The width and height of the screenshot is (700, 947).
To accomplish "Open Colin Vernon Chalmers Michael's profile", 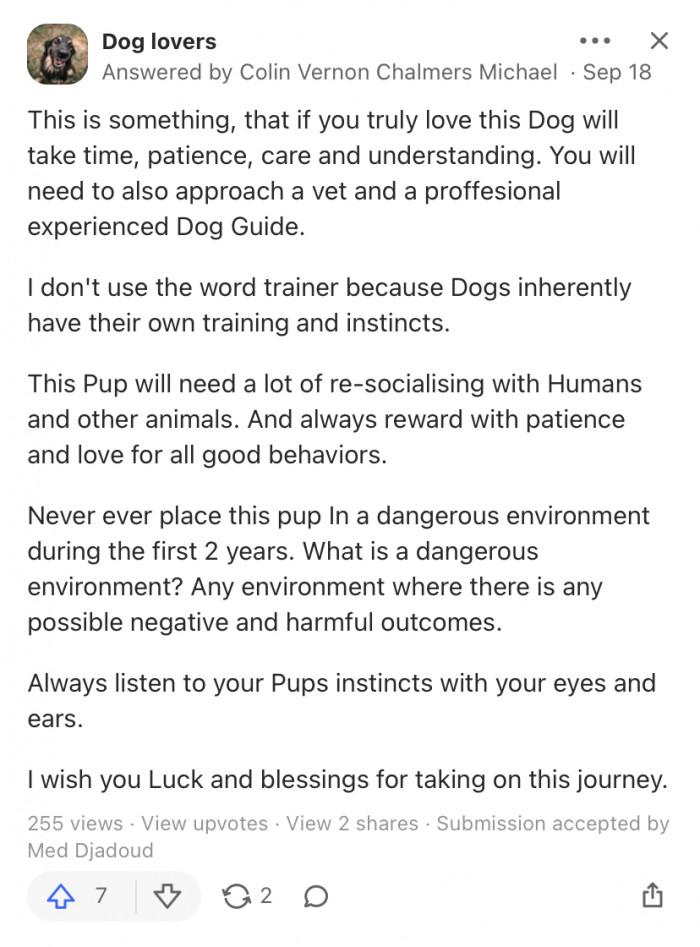I will point(398,72).
